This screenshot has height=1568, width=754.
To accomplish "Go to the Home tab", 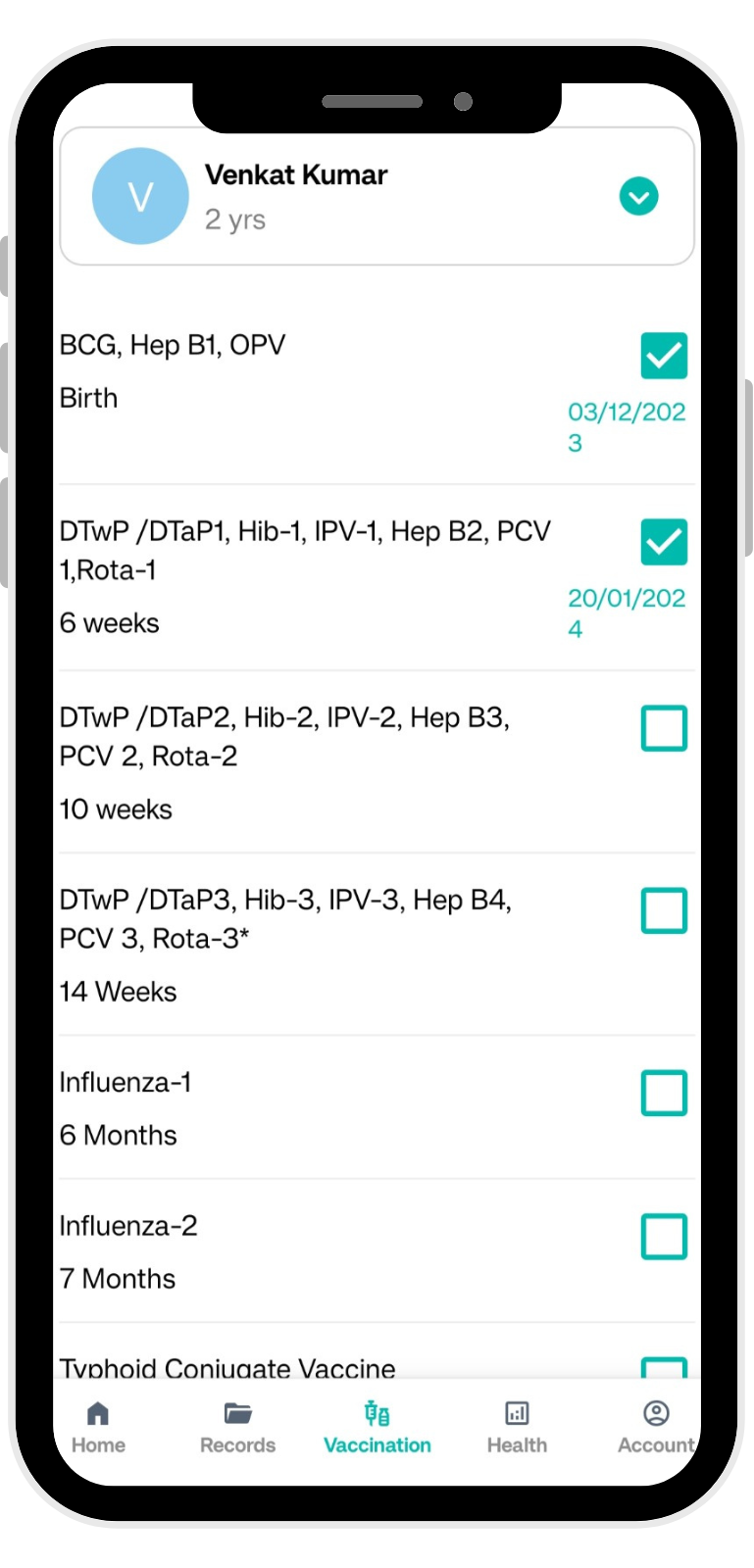I will pos(98,1428).
